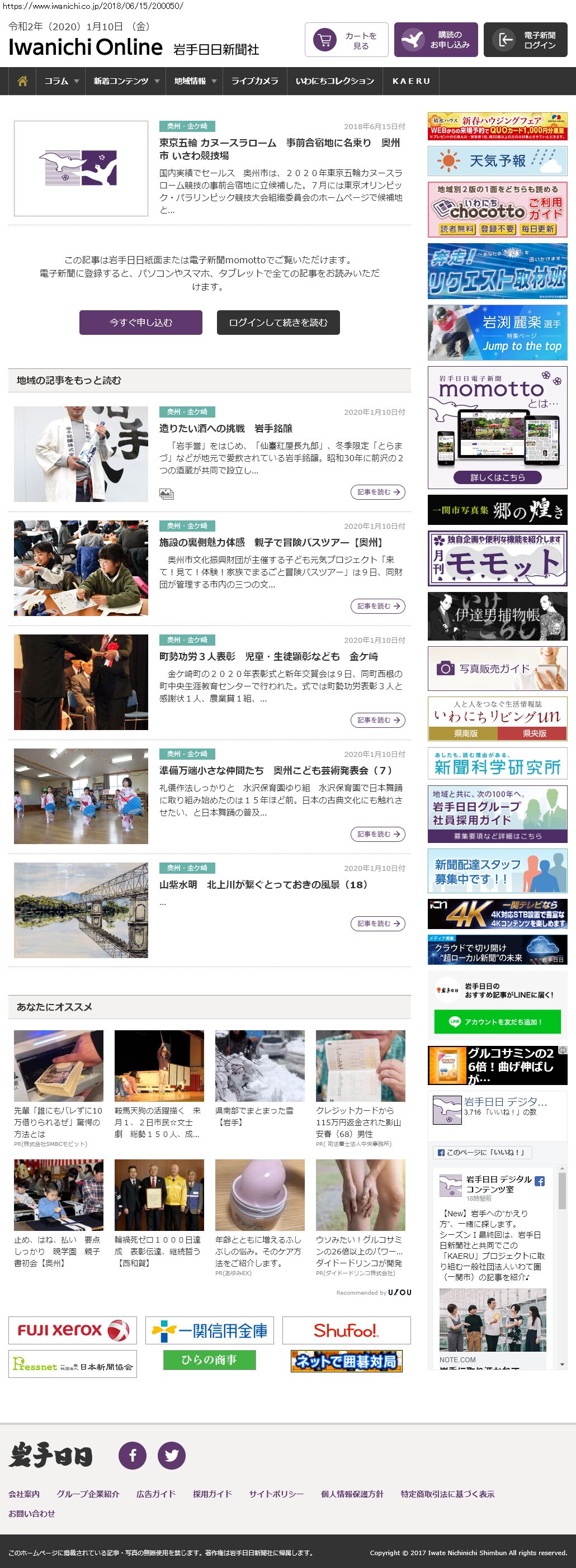Viewport: 576px width, 1568px height.
Task: Tap 詳しくはこちら on the momotto banner
Action: (498, 477)
